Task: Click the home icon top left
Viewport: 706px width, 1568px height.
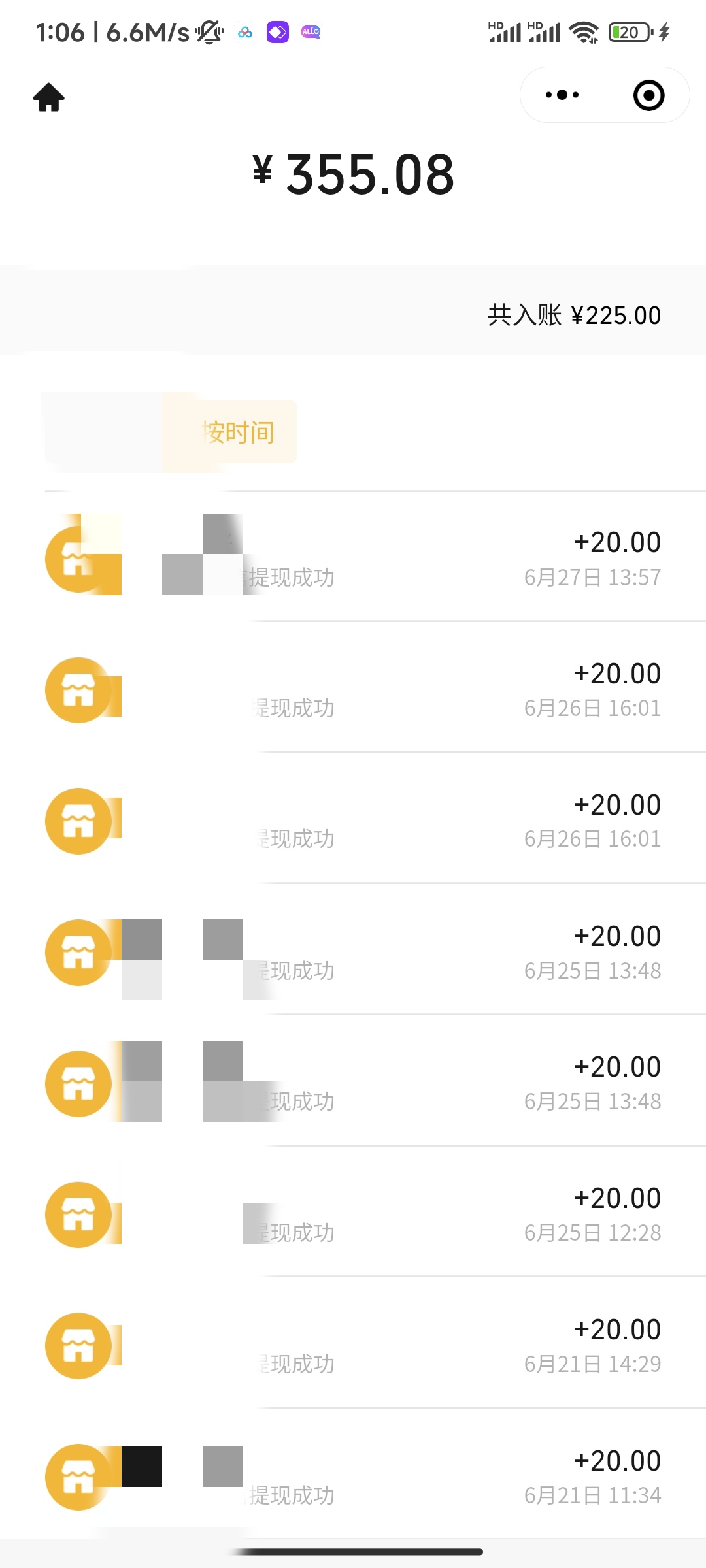Action: [50, 97]
